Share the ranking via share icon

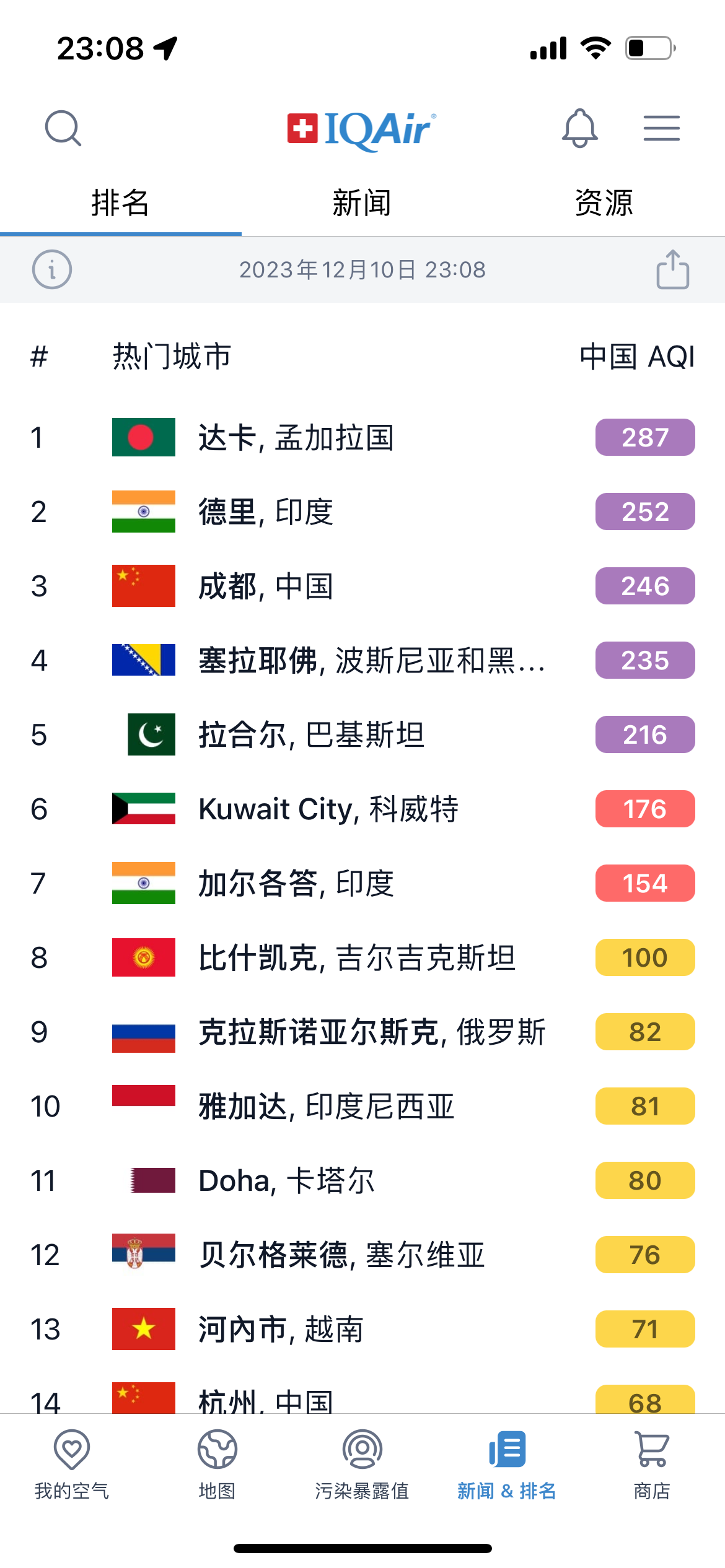(672, 269)
